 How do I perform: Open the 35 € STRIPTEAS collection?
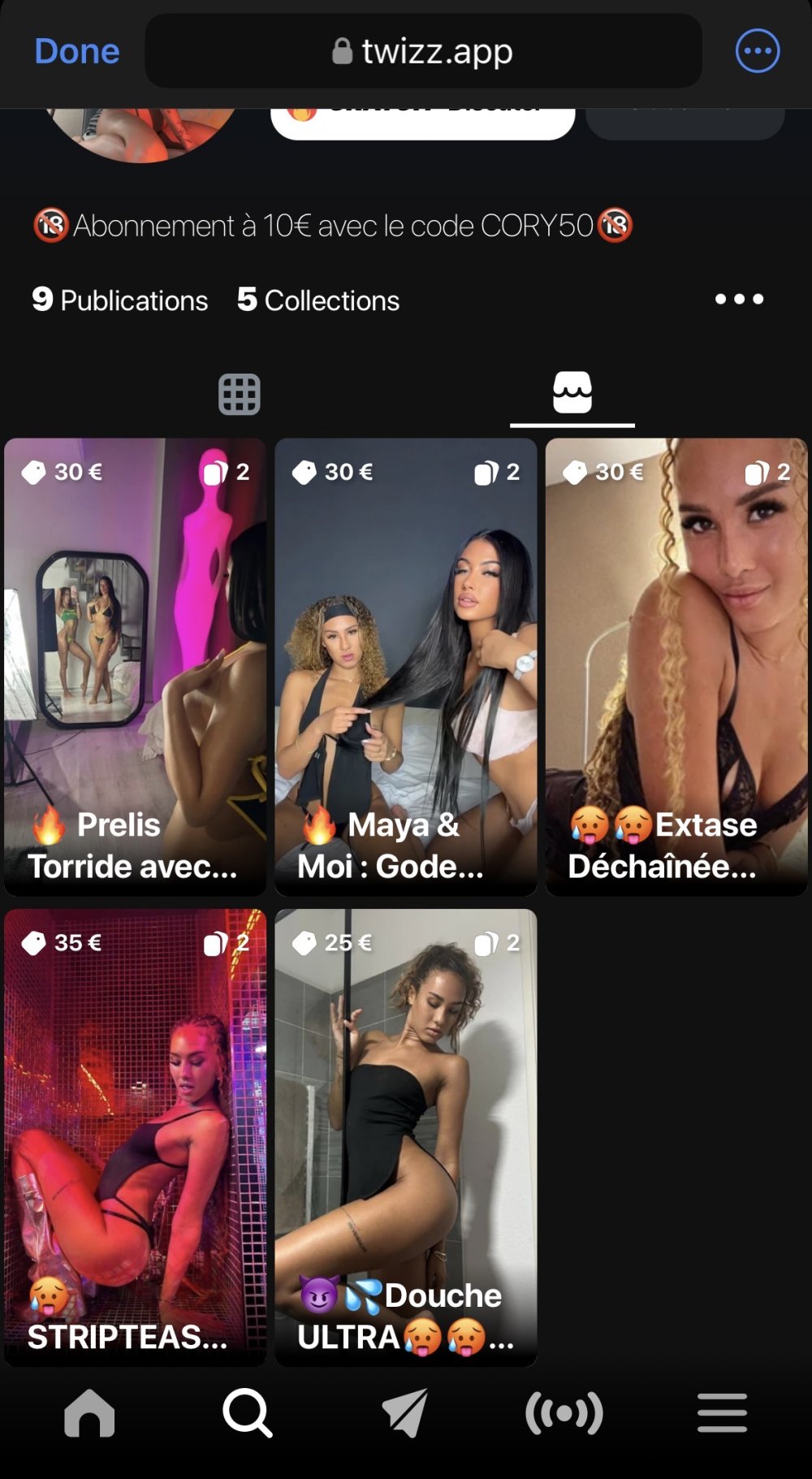coord(135,1137)
